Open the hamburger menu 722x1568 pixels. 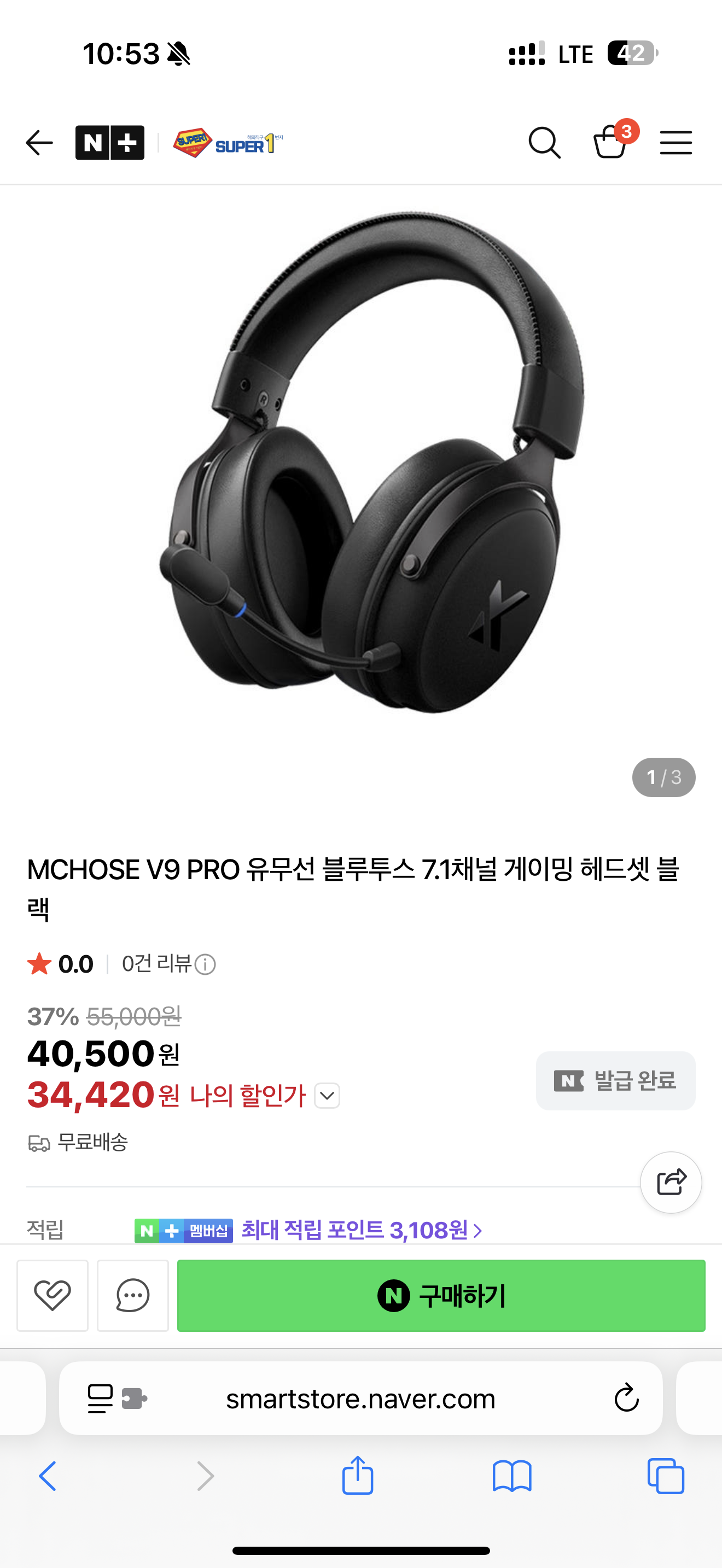click(676, 143)
